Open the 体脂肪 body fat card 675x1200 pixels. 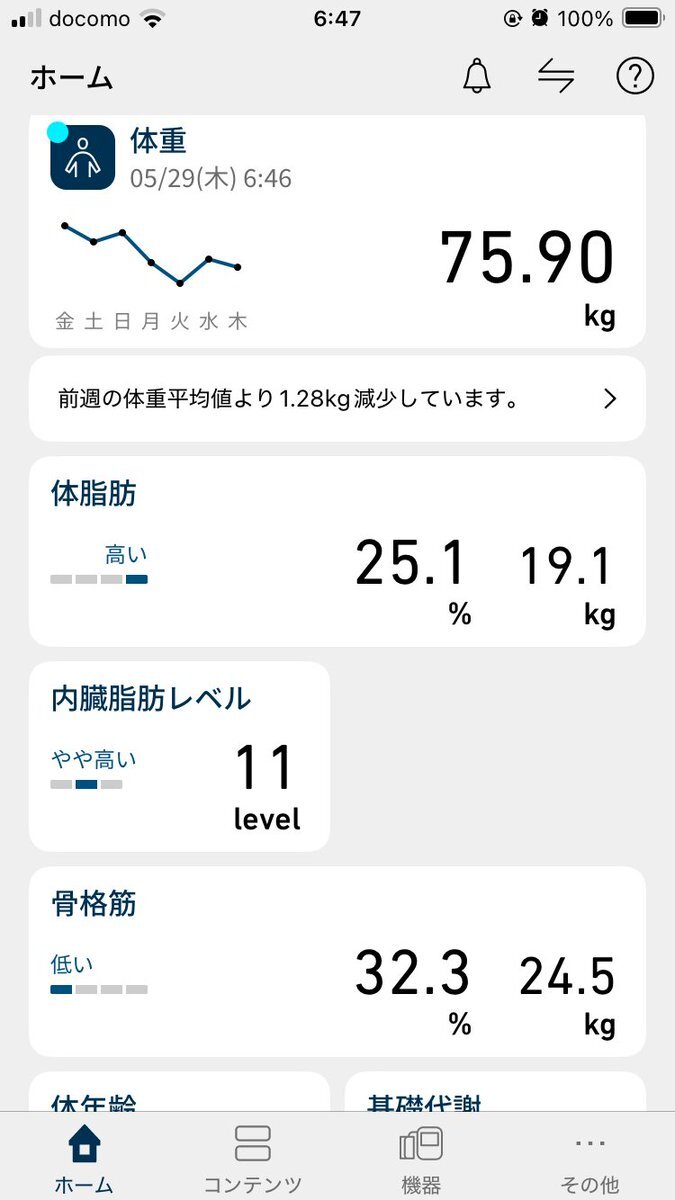[x=337, y=552]
